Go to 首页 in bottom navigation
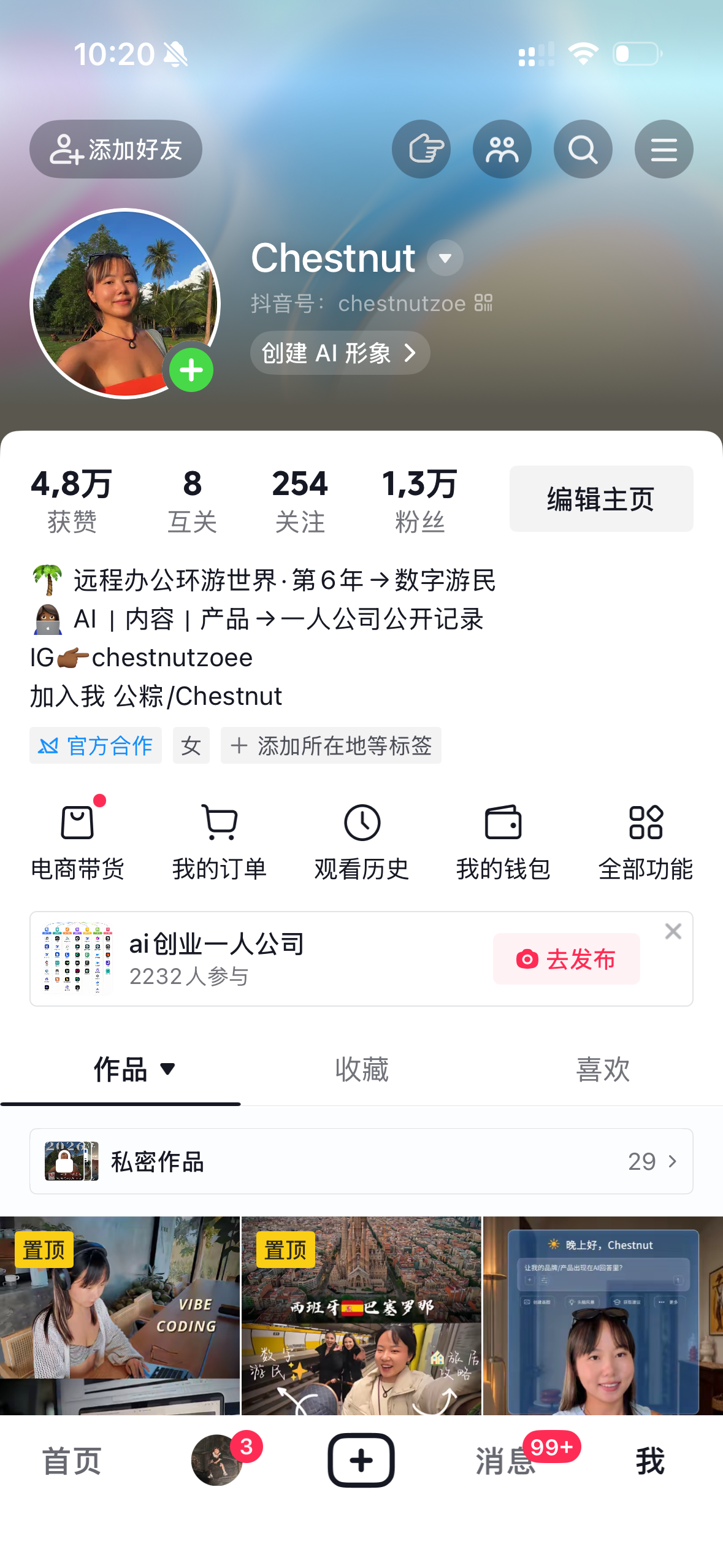Viewport: 723px width, 1568px height. tap(72, 1461)
